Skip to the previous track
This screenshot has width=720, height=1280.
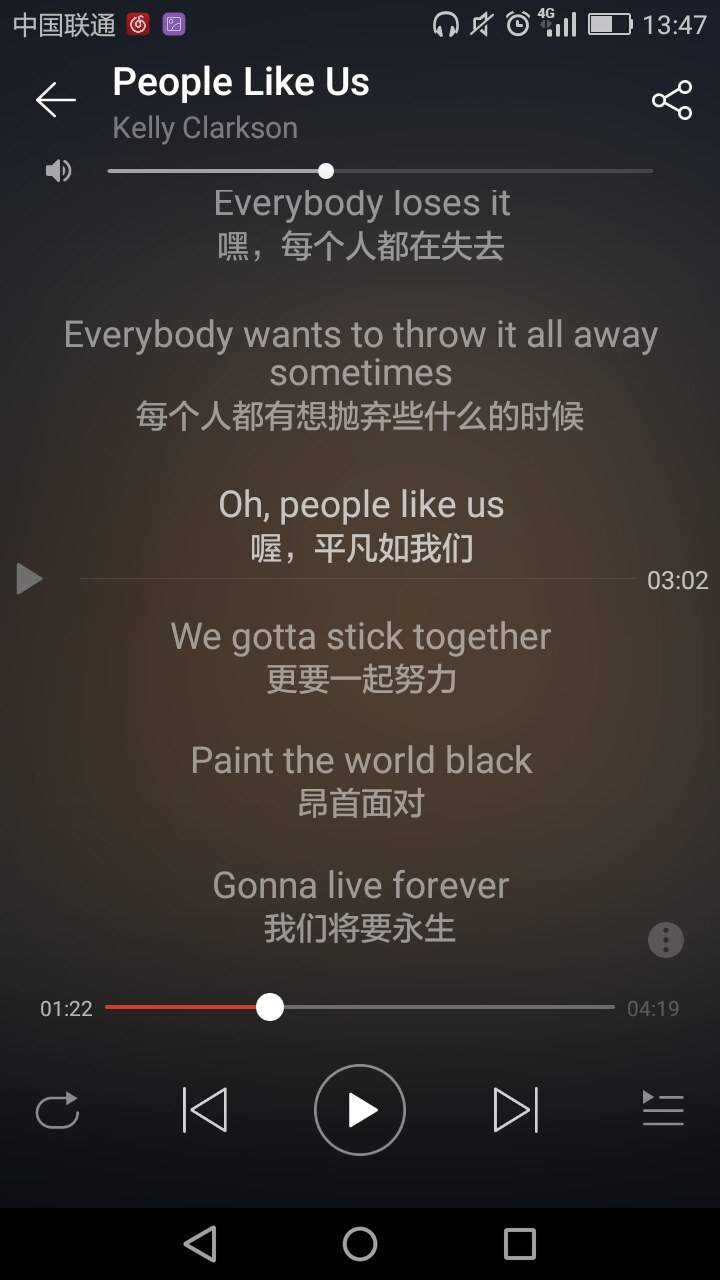point(205,1110)
